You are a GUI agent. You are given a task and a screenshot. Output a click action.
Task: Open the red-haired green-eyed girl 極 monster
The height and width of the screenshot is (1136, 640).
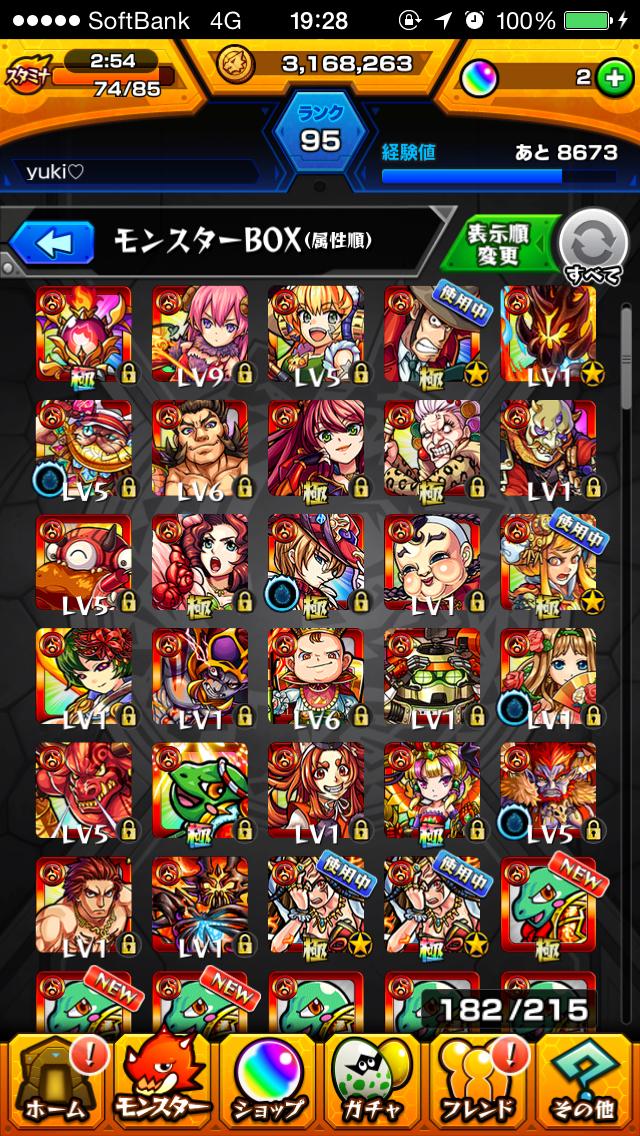tap(315, 448)
